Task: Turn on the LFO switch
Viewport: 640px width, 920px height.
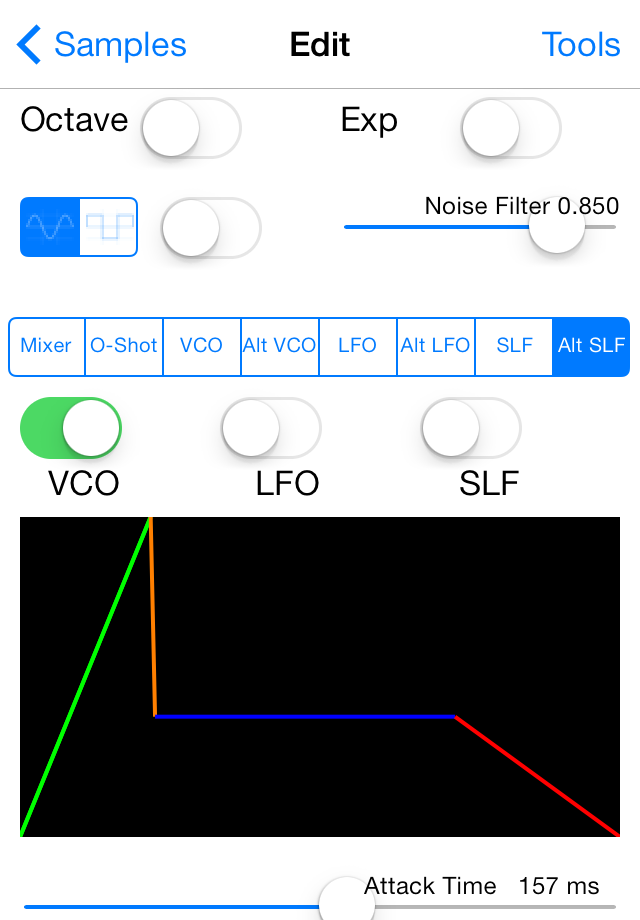Action: coord(271,428)
